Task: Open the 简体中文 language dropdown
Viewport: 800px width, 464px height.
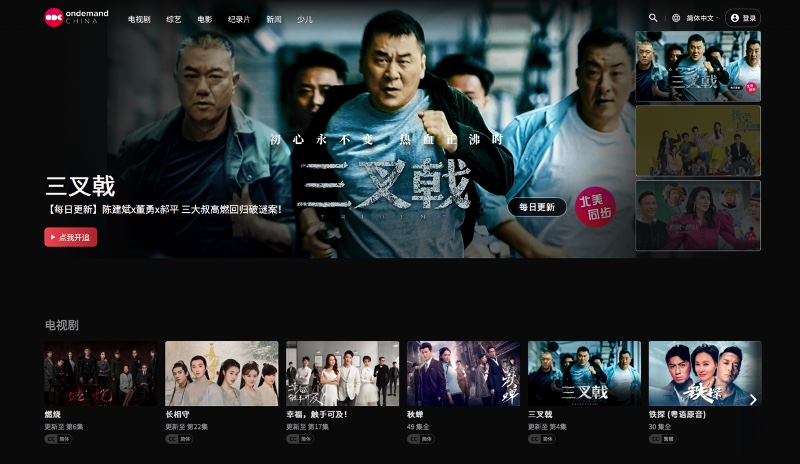Action: point(695,18)
